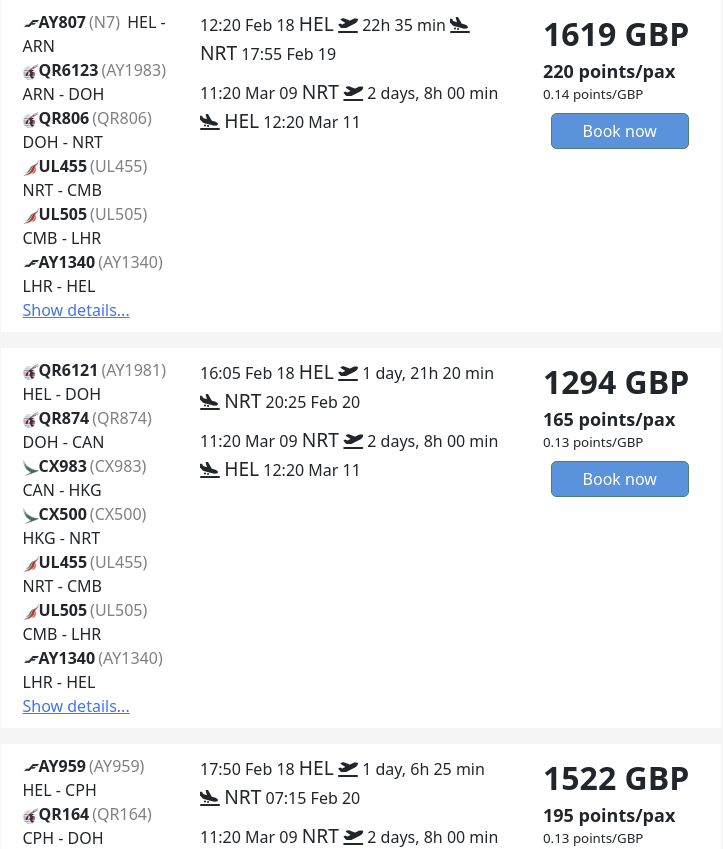Click the SriLankan icon beside UL455

point(30,168)
